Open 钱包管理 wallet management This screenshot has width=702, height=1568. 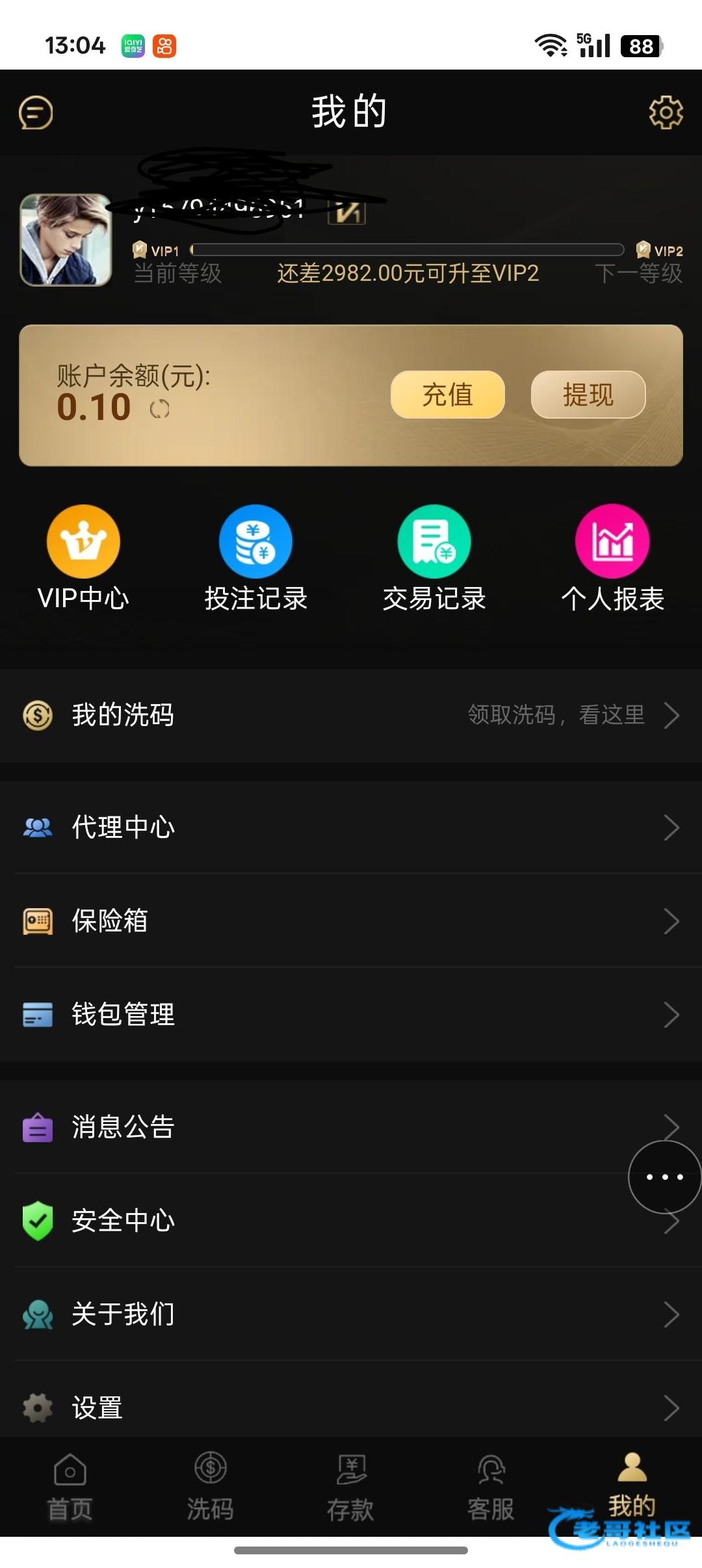point(351,1014)
